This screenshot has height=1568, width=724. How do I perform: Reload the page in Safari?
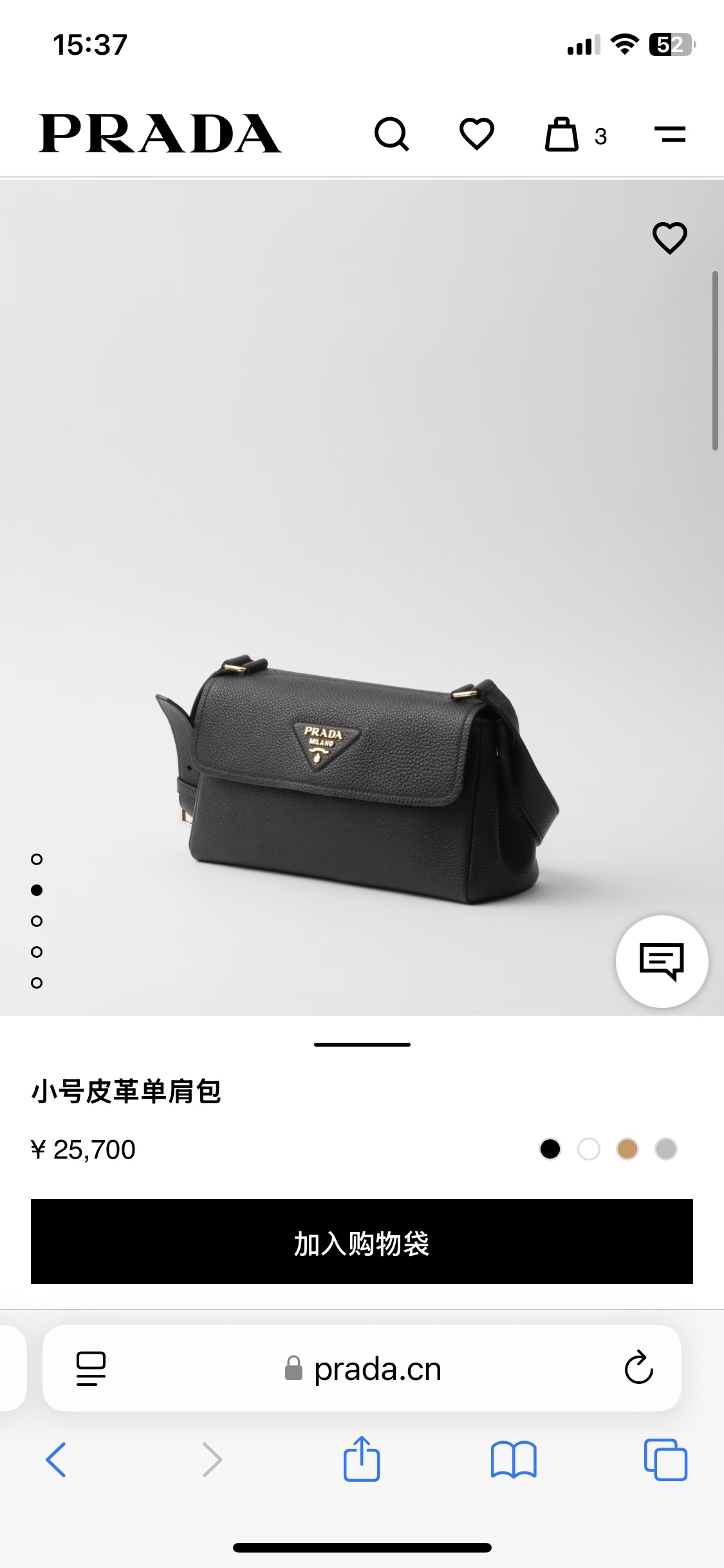(x=638, y=1368)
